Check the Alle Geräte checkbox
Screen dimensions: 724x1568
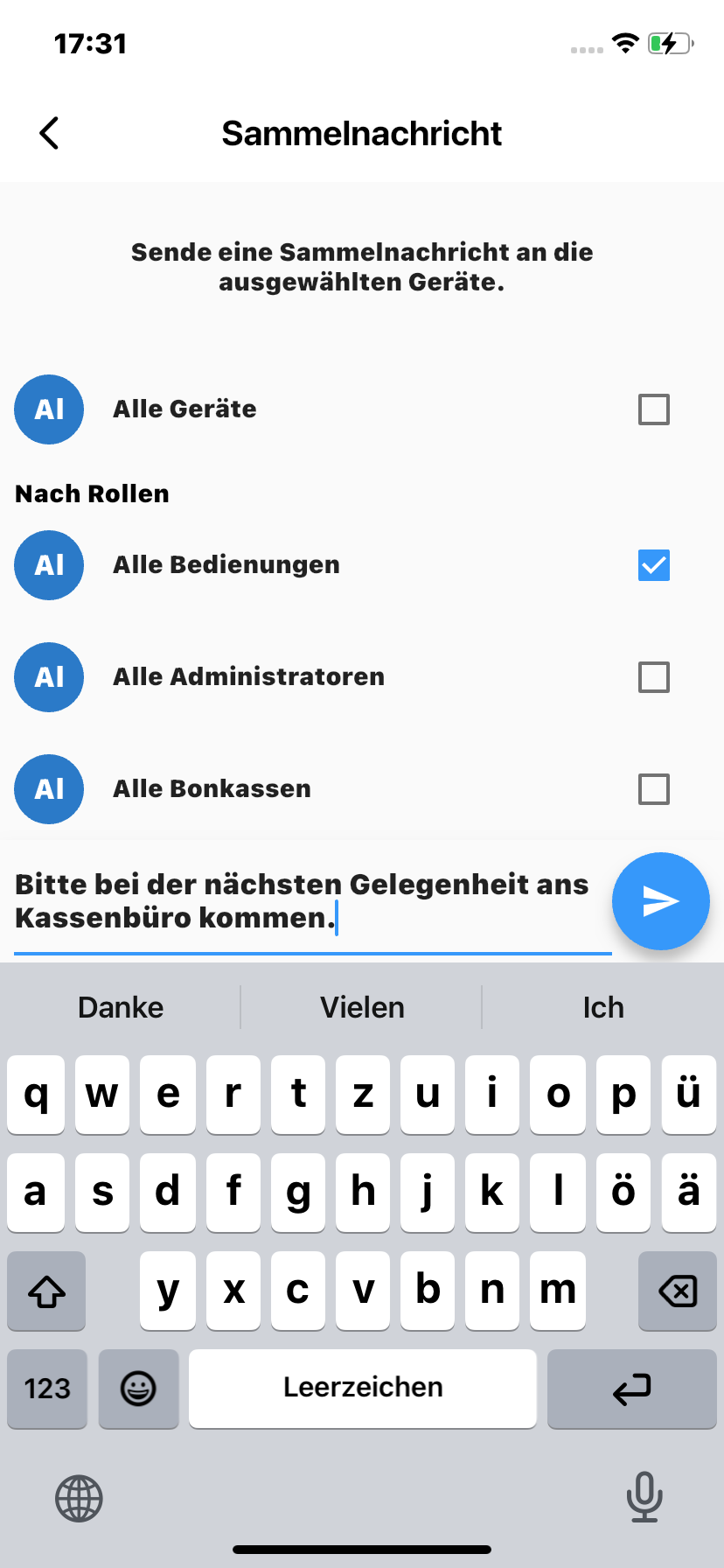click(654, 409)
